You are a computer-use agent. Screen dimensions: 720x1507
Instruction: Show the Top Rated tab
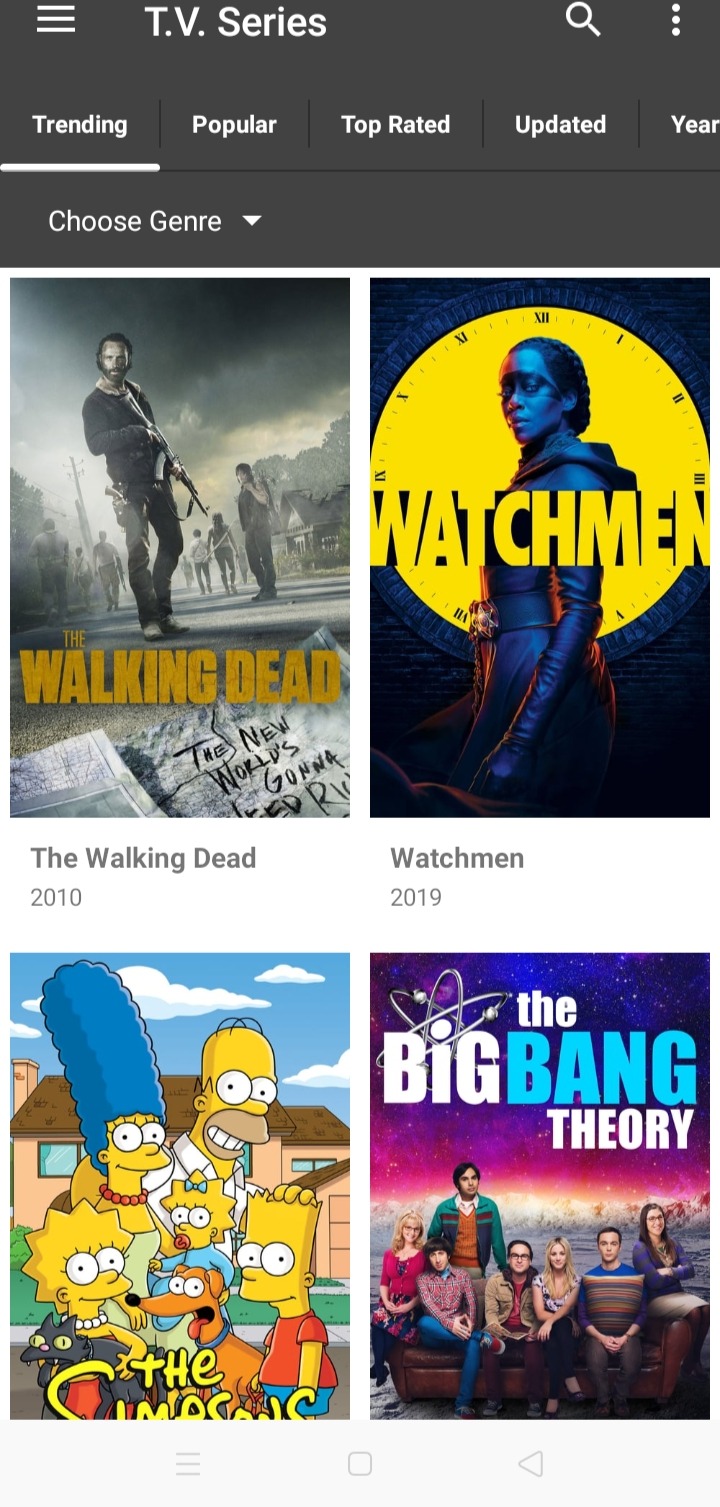coord(395,125)
